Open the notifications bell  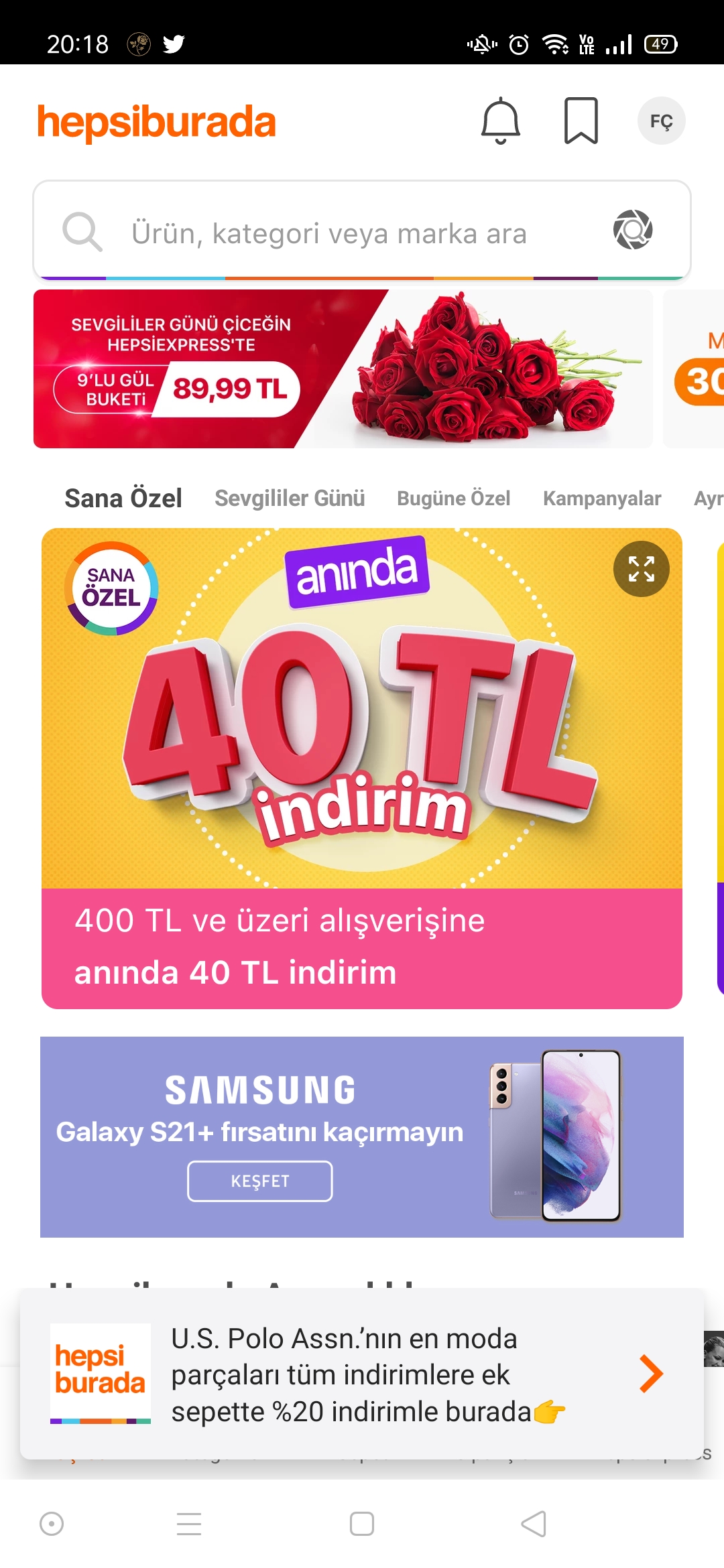(x=500, y=121)
